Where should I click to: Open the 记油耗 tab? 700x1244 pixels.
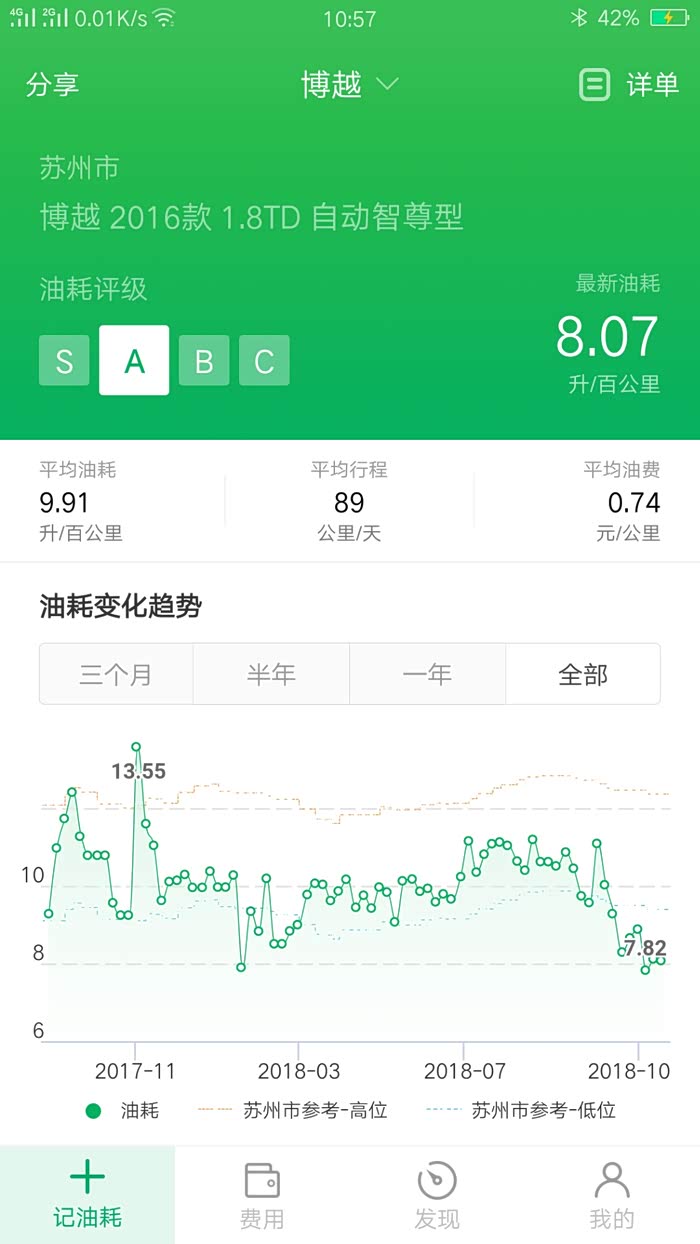click(87, 1195)
